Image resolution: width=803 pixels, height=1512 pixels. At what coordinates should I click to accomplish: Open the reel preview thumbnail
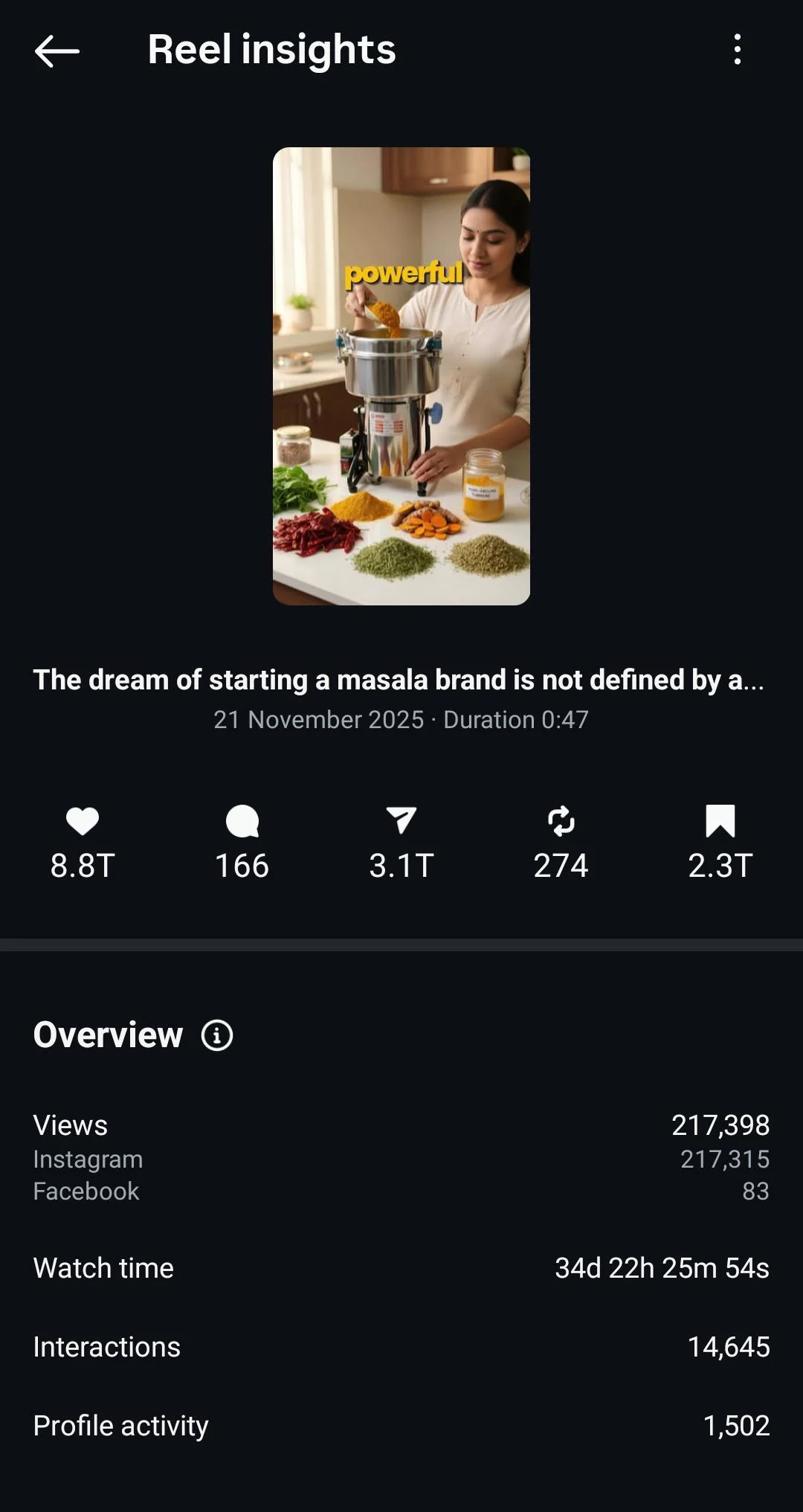pos(401,376)
